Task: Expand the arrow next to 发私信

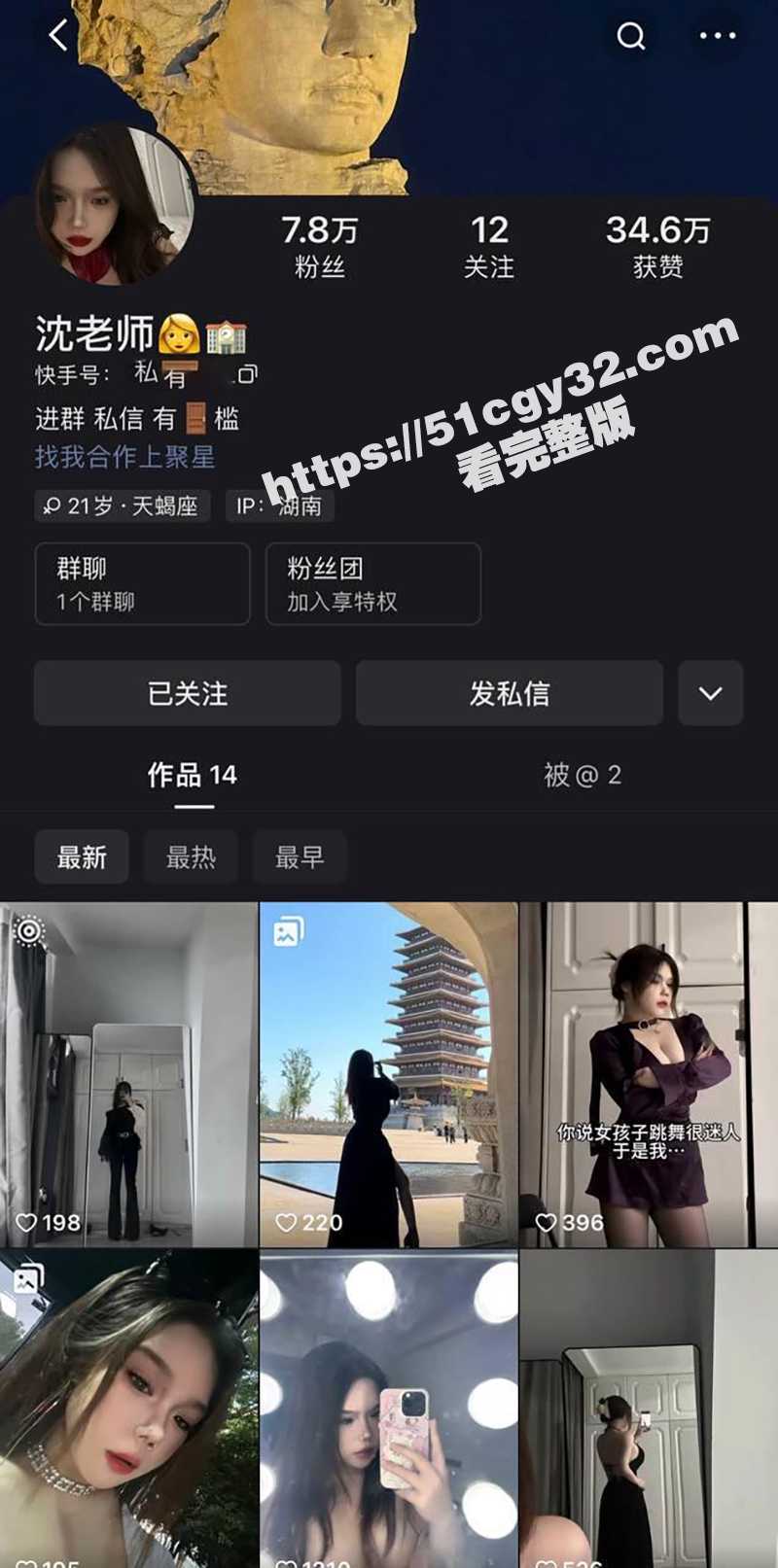Action: coord(710,693)
